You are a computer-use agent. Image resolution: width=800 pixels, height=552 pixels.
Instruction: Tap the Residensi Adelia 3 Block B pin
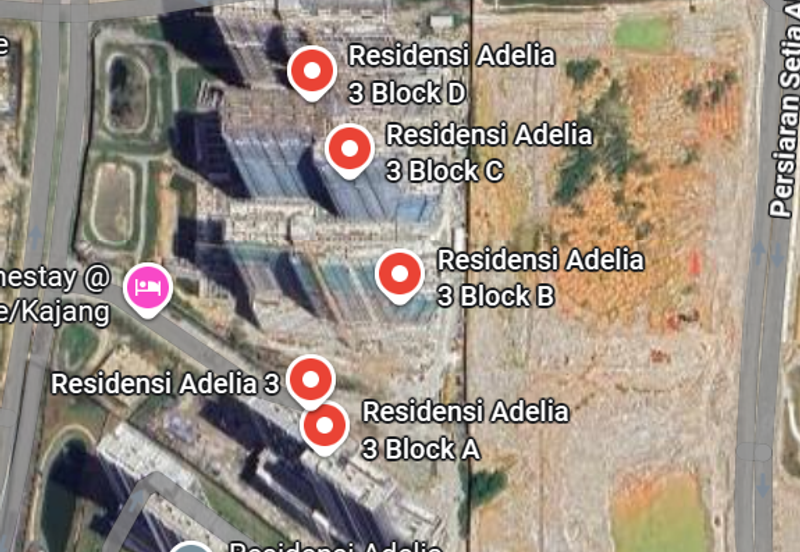pos(401,274)
